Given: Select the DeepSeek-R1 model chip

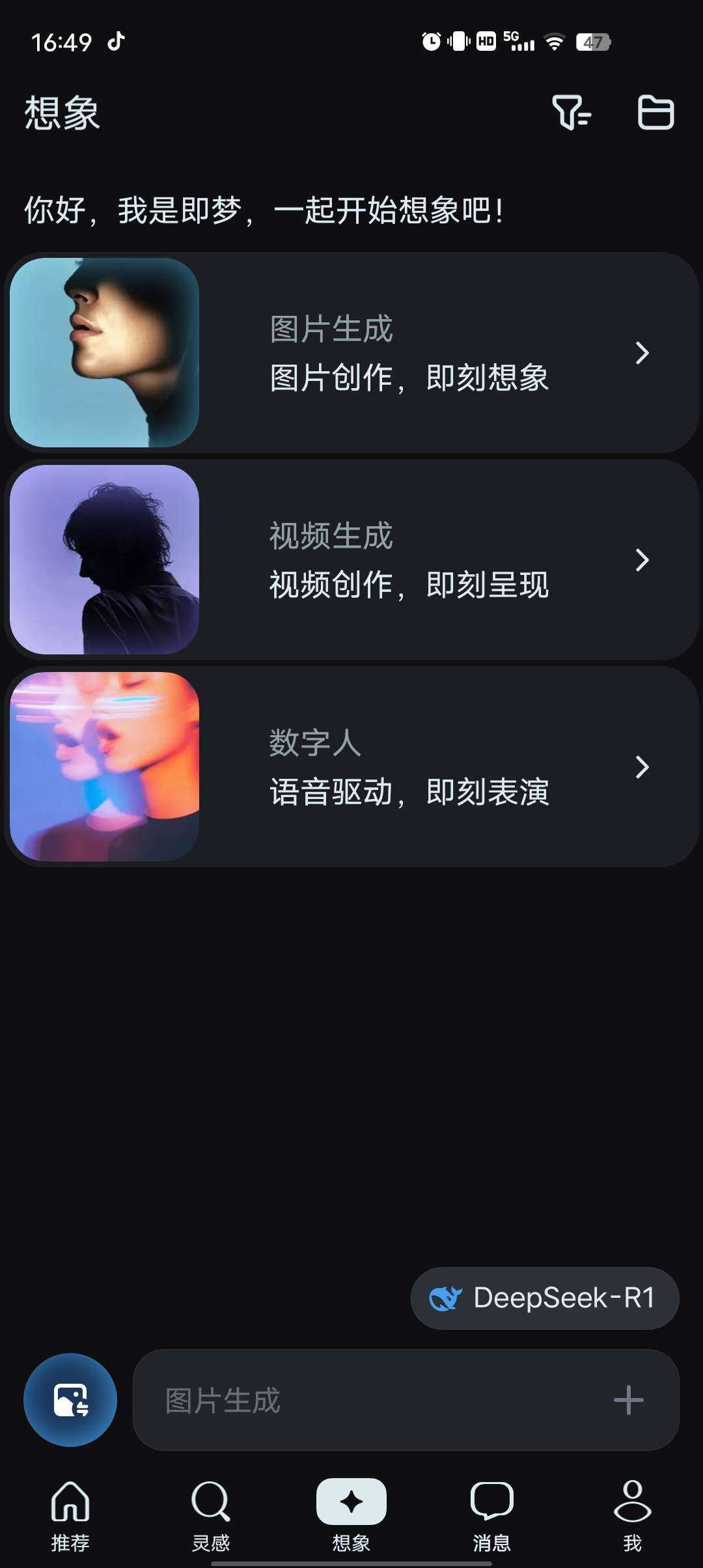Looking at the screenshot, I should (545, 1298).
